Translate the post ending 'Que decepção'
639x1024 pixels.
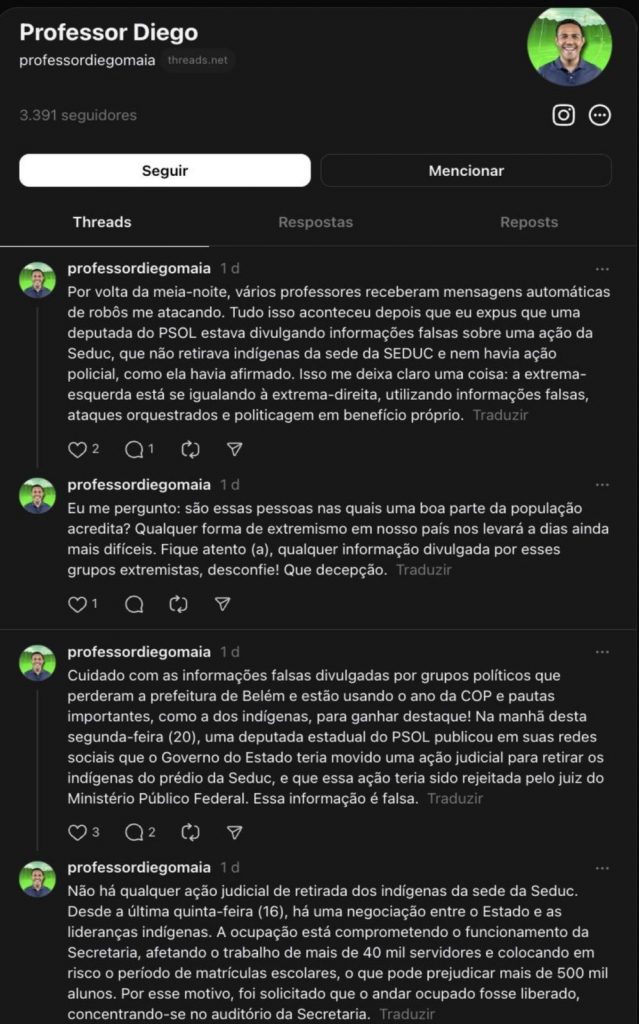pyautogui.click(x=423, y=570)
